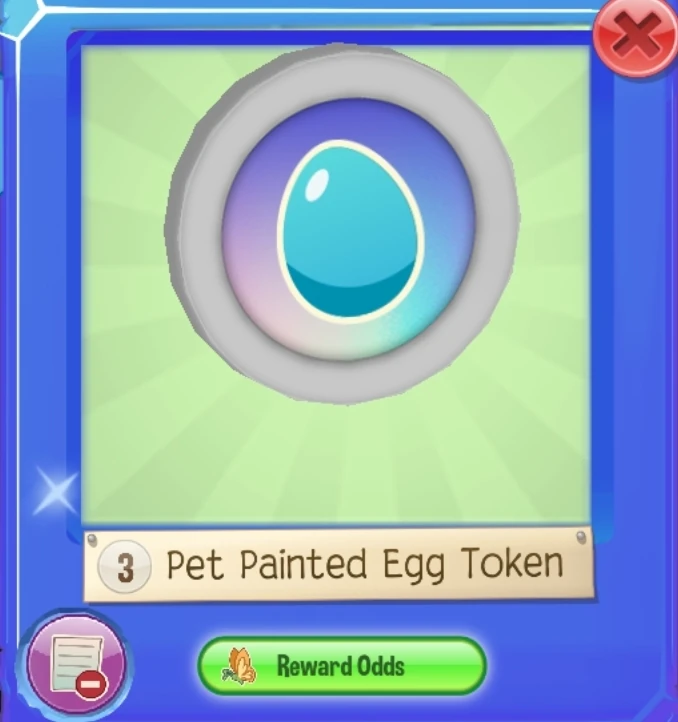The height and width of the screenshot is (722, 678).
Task: Tap the purple note with minus icon
Action: [73, 664]
